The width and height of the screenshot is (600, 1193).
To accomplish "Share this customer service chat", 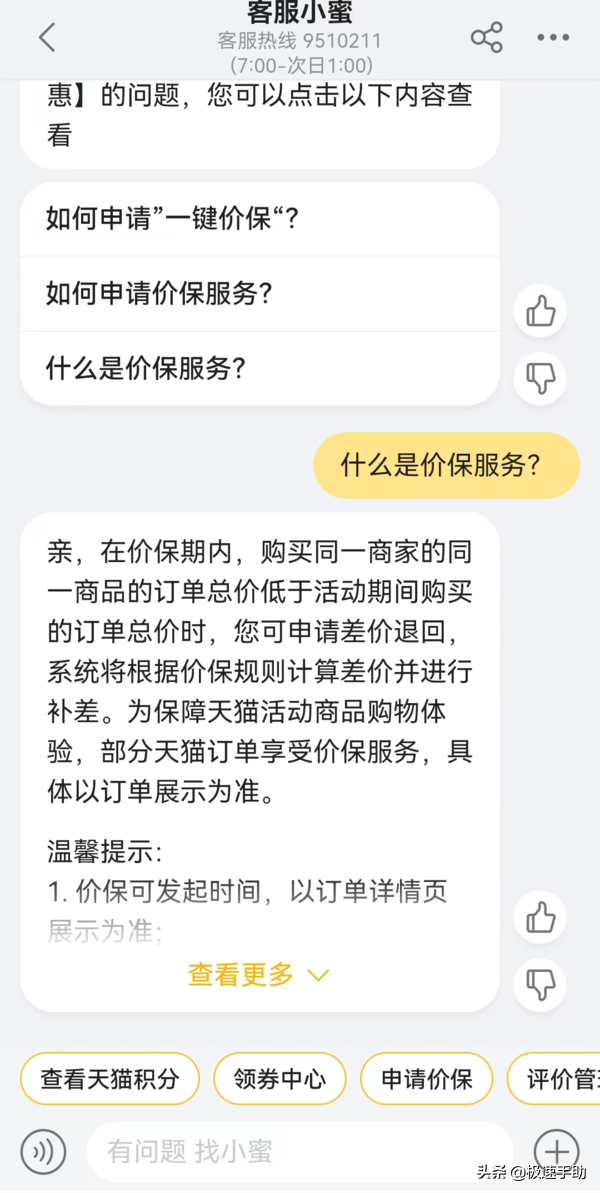I will 486,38.
